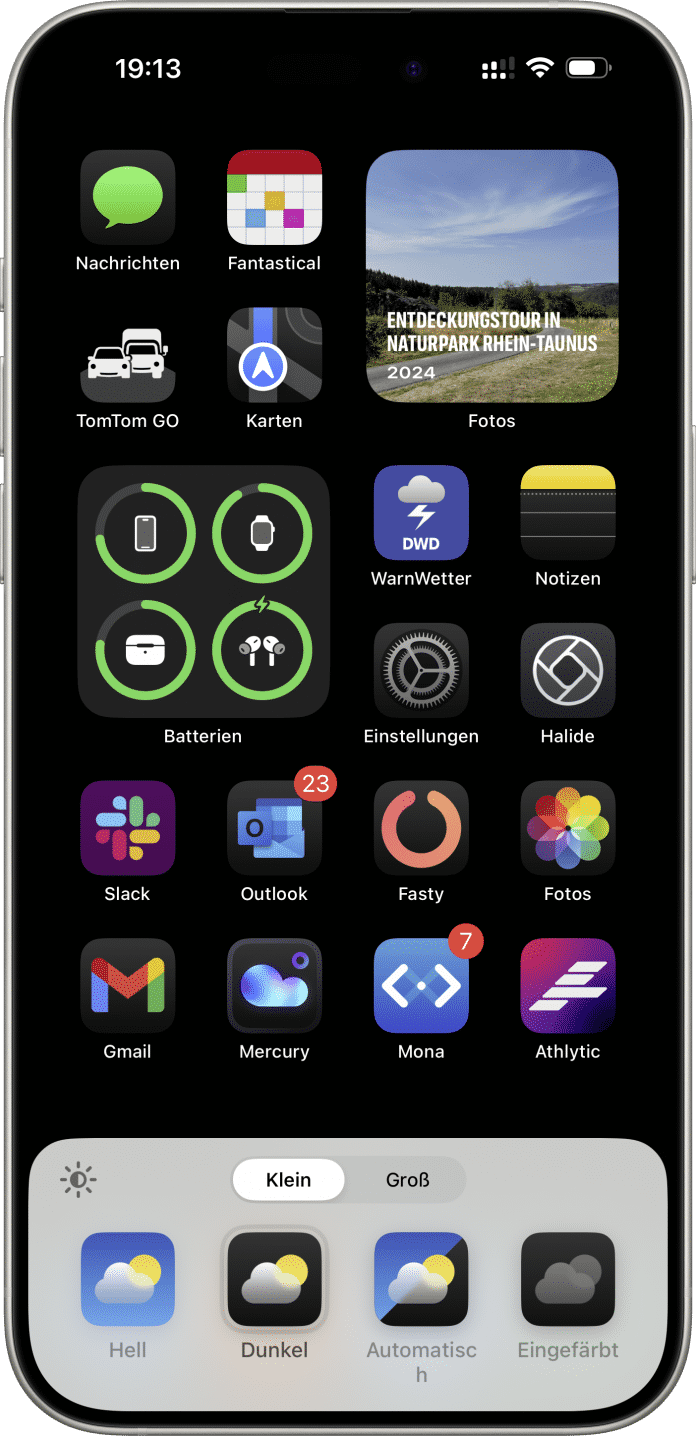This screenshot has width=696, height=1436.
Task: Select the Klein icon size
Action: tap(288, 1180)
